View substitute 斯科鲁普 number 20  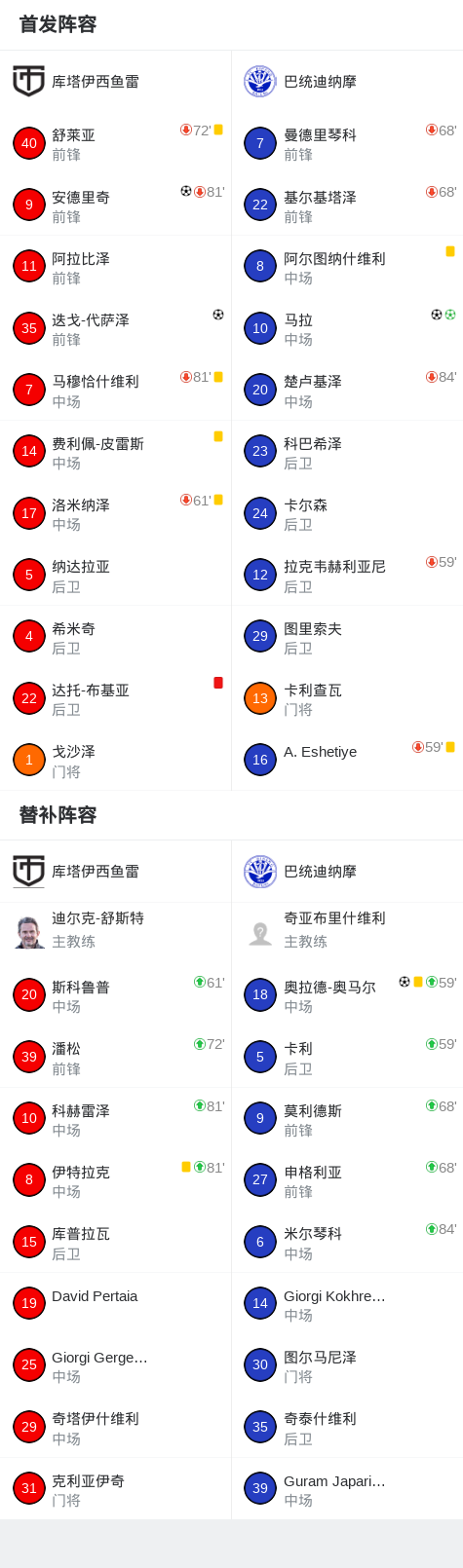point(115,995)
